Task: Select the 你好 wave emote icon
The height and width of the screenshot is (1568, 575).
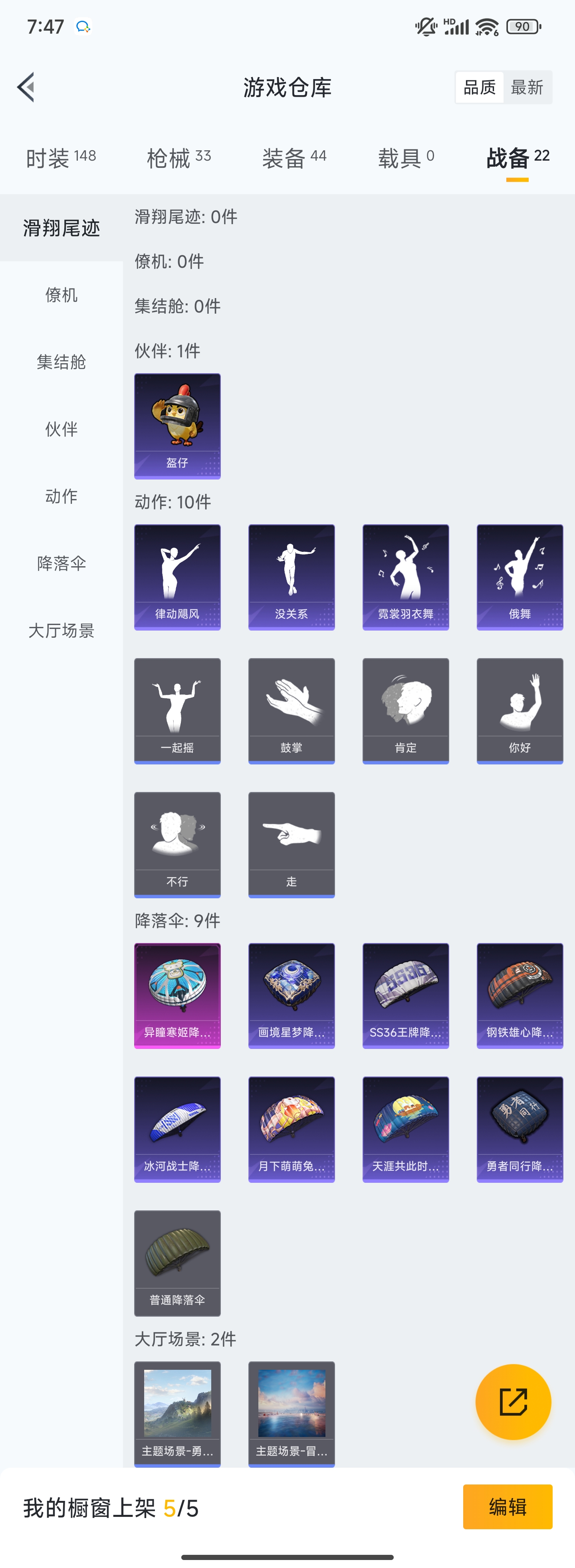Action: [519, 710]
